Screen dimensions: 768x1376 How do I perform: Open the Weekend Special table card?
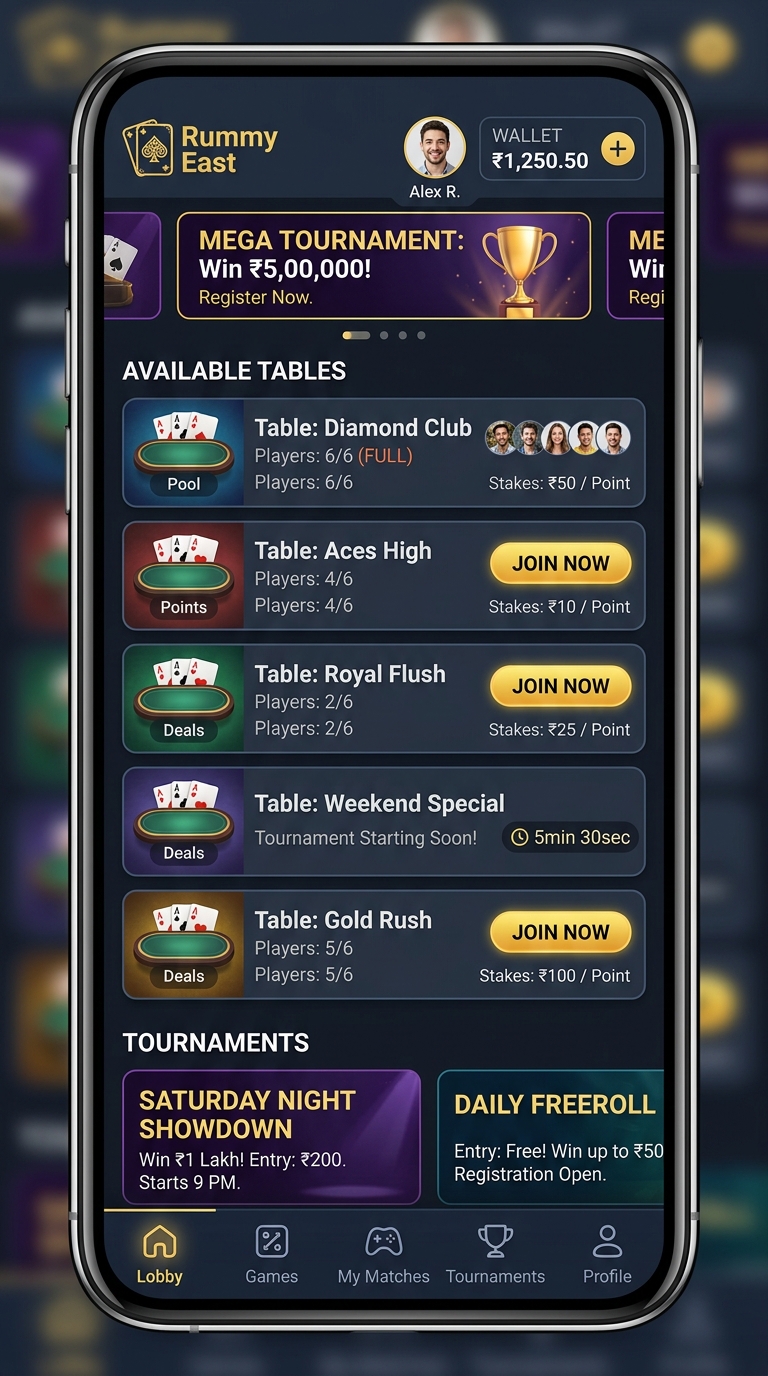tap(383, 821)
